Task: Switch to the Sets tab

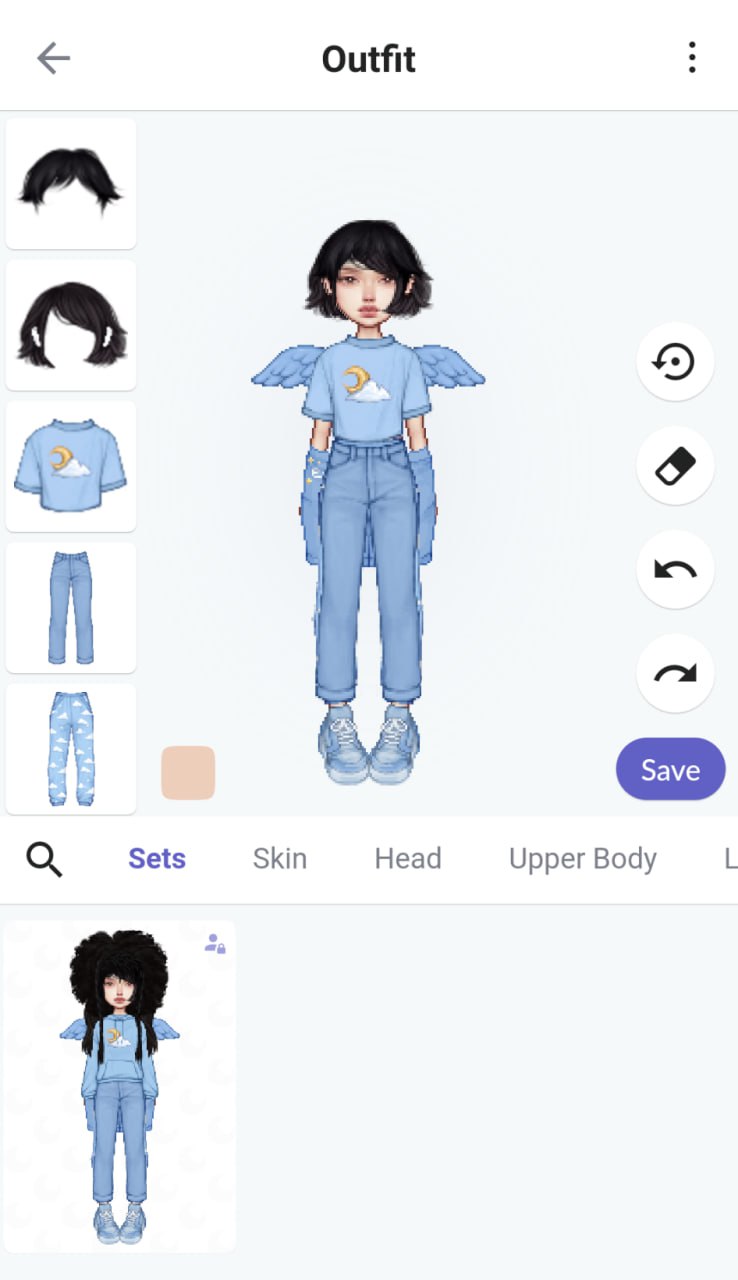Action: [157, 859]
